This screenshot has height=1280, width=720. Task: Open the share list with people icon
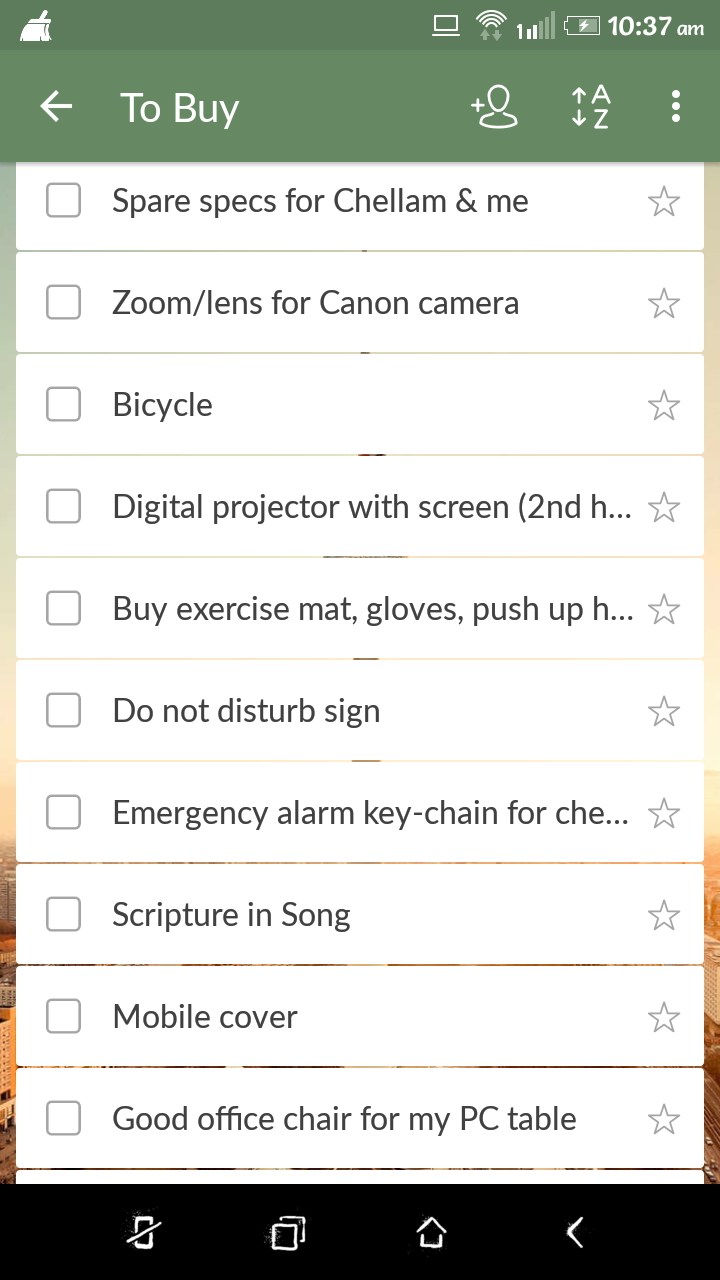pyautogui.click(x=494, y=107)
